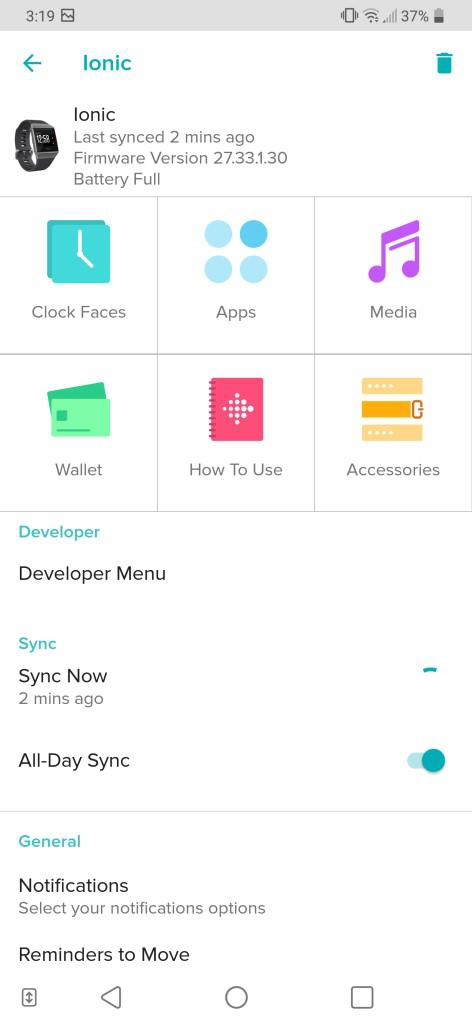Open Reminders to Move
This screenshot has width=472, height=1025.
(x=236, y=954)
